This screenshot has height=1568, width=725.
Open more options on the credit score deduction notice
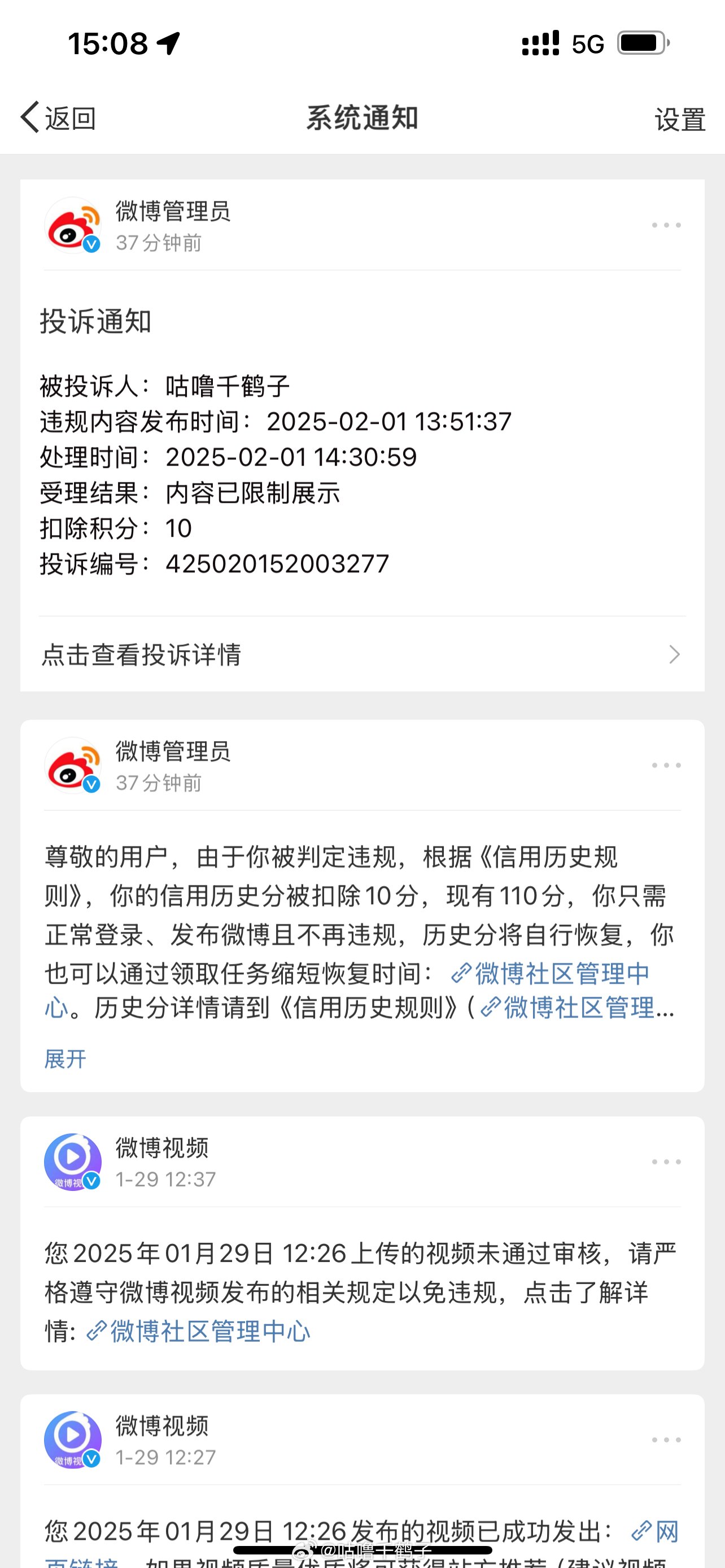point(666,765)
